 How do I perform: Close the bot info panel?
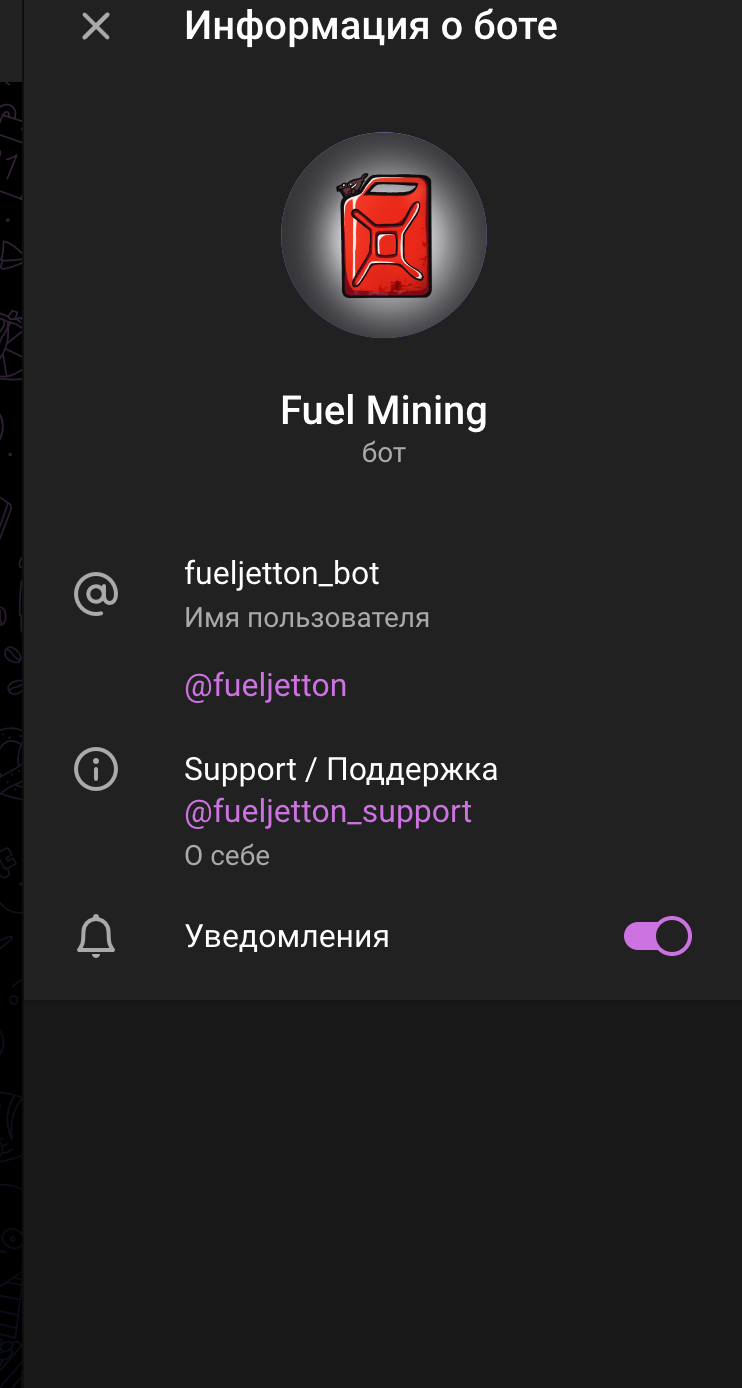point(96,26)
